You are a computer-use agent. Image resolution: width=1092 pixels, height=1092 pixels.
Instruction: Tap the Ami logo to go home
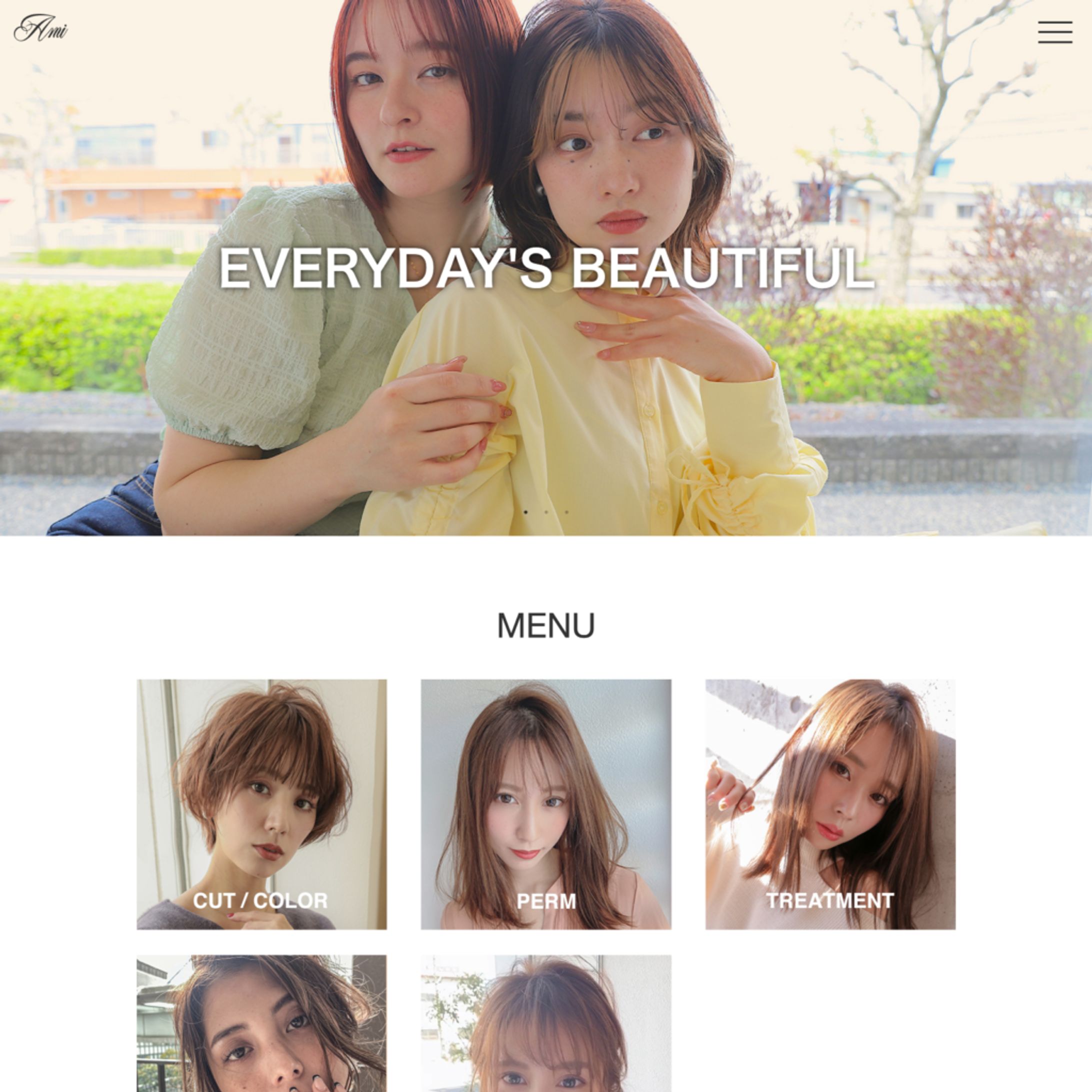[x=40, y=28]
